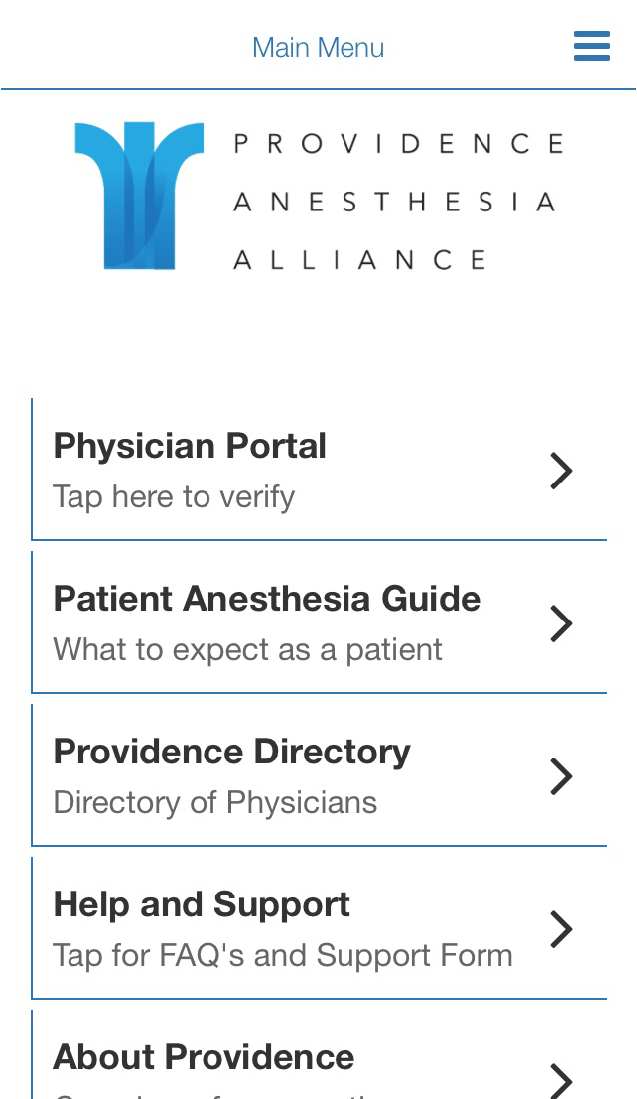Open Patient Anesthesia Guide
637x1099 pixels.
[x=319, y=622]
